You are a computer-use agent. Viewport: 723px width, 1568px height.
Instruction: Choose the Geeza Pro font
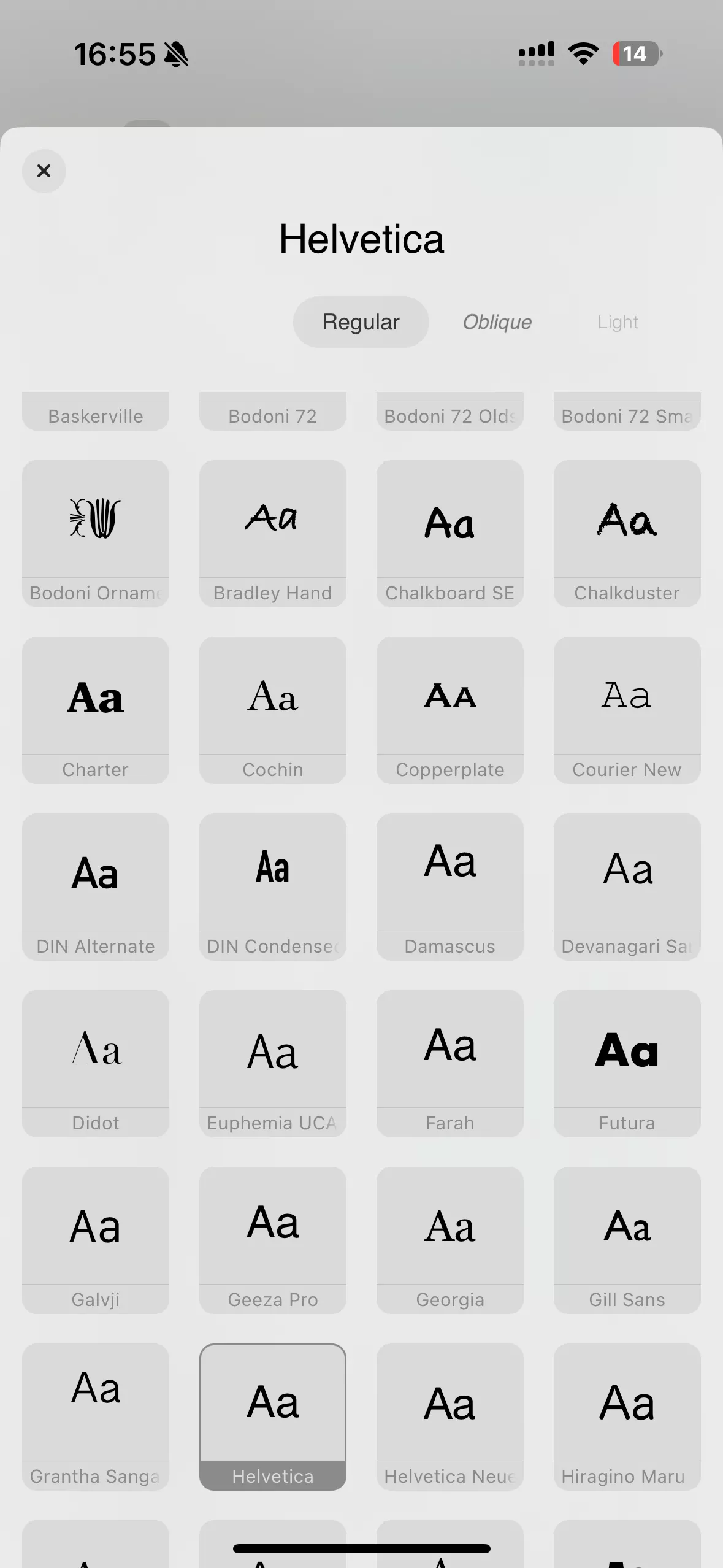click(x=272, y=1239)
